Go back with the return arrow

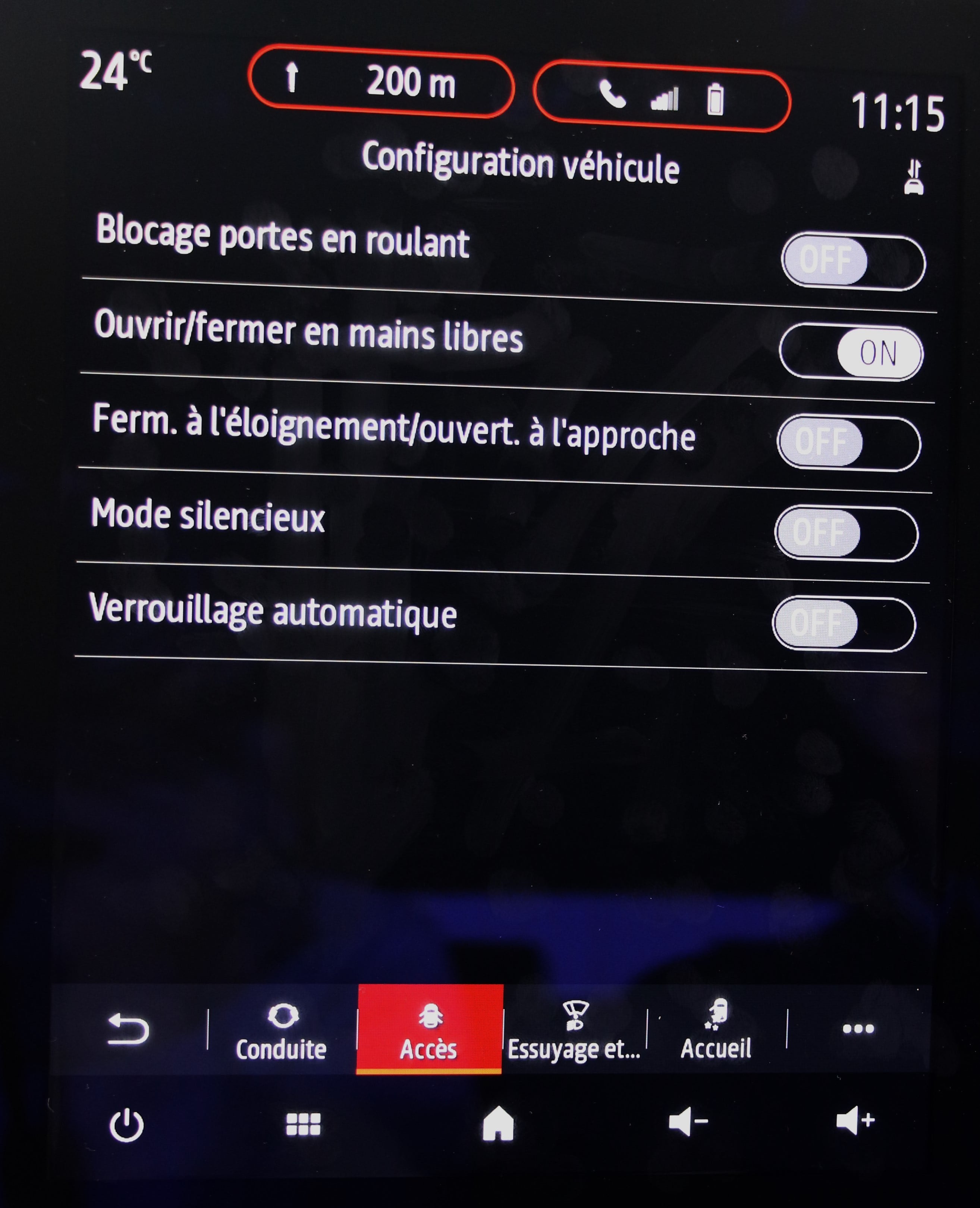[128, 1029]
